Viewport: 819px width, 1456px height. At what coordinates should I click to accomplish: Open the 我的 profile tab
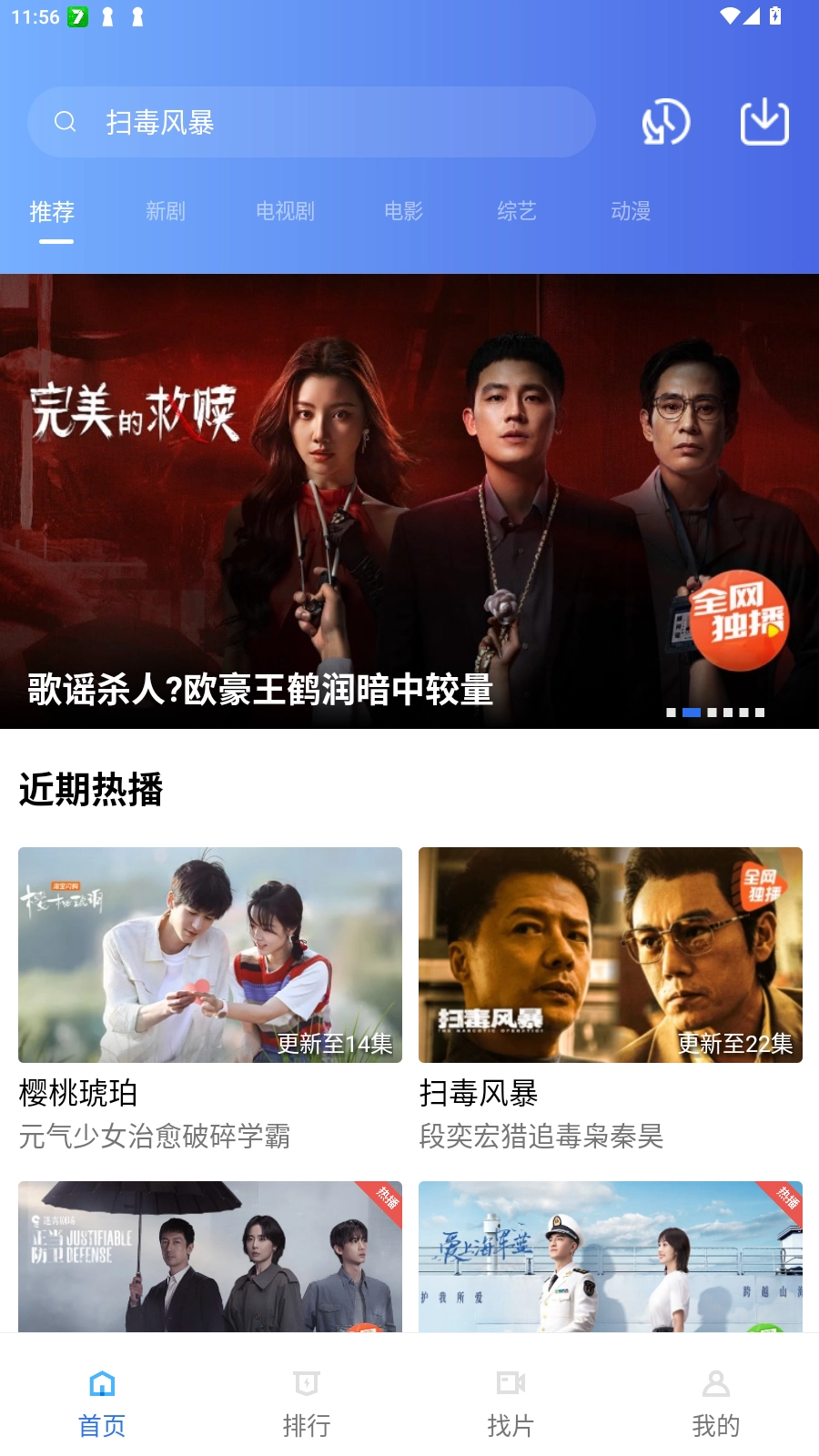point(716,1403)
